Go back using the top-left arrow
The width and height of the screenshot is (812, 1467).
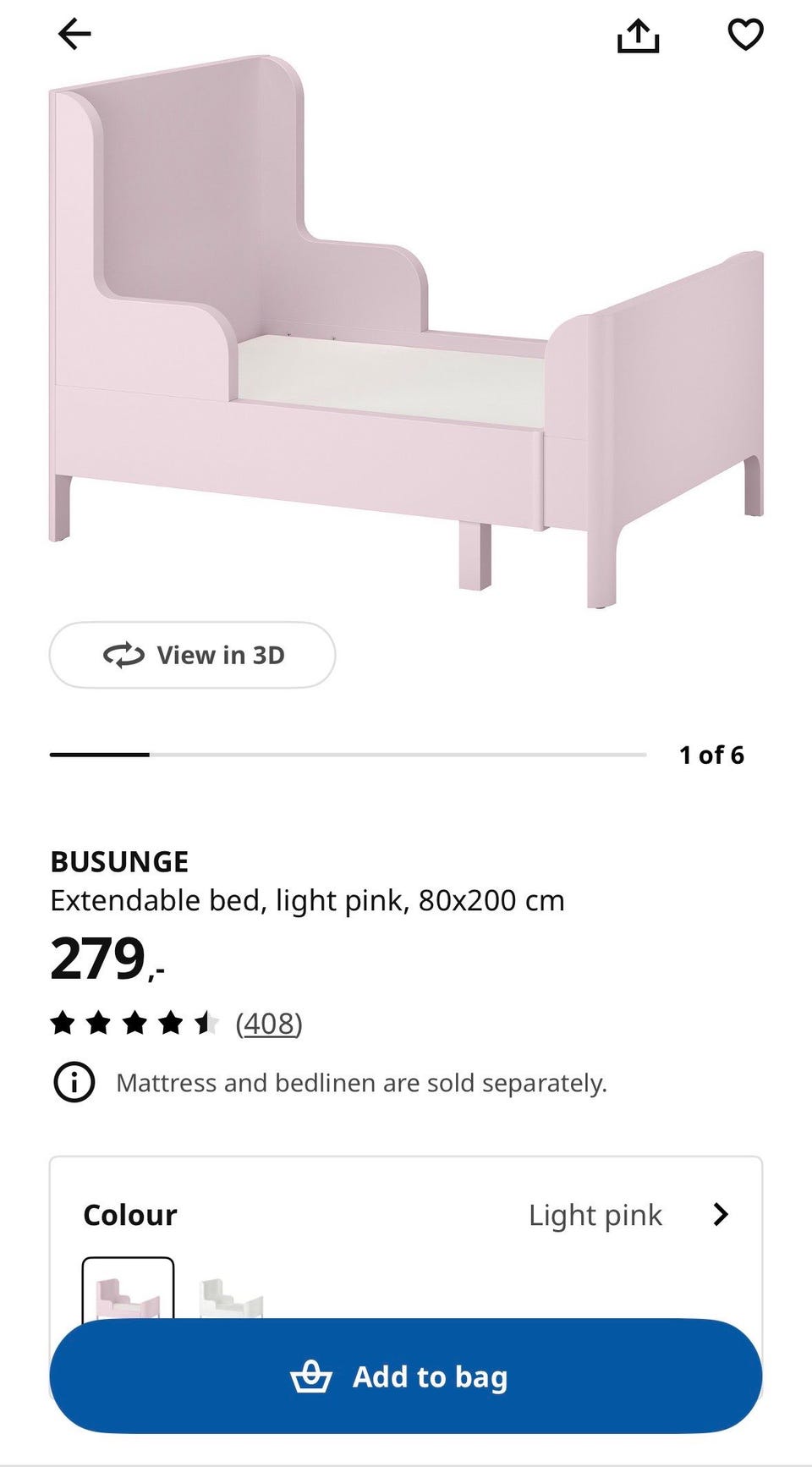[74, 35]
